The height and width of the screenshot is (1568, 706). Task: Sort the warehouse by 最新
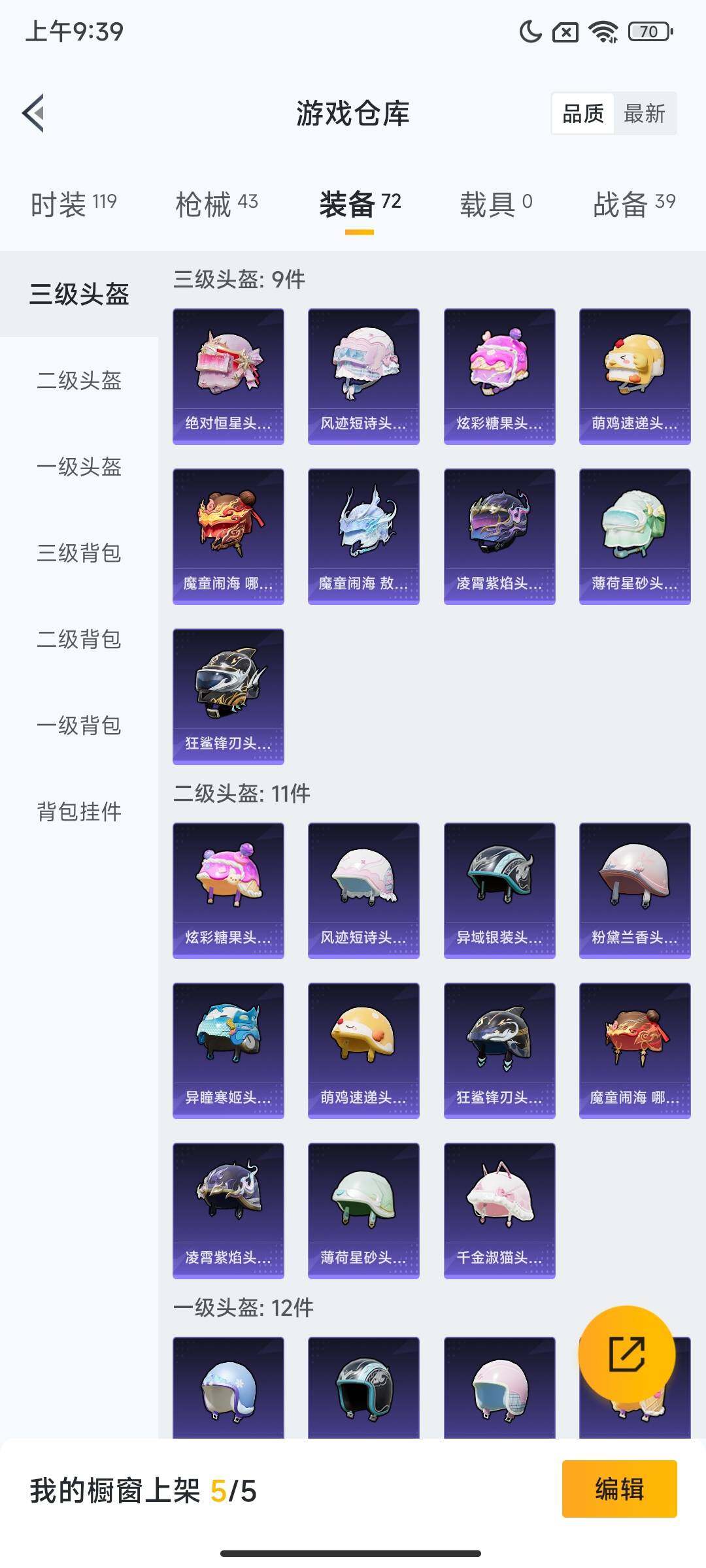click(x=644, y=114)
